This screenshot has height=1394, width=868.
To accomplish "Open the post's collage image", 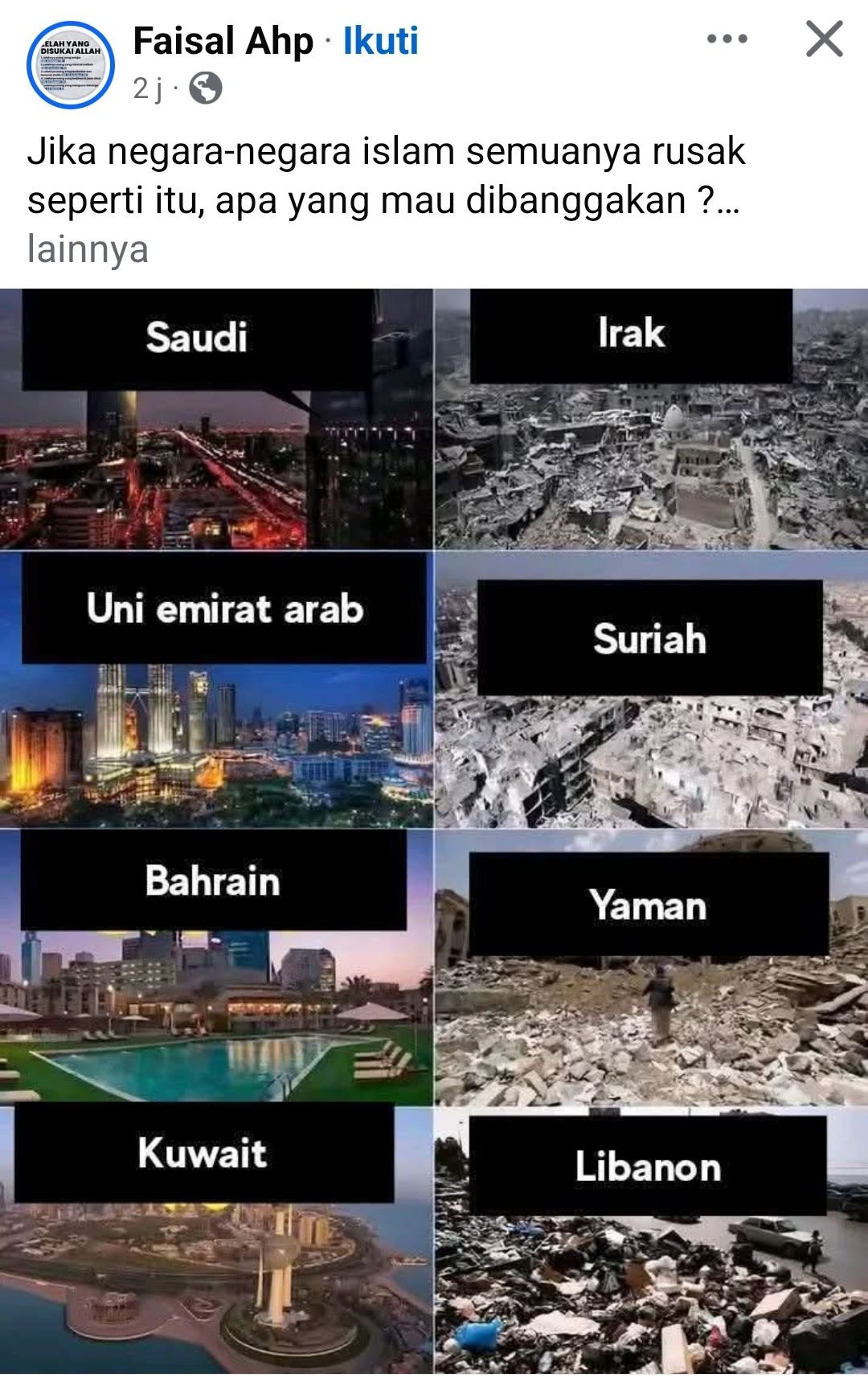I will (x=434, y=828).
